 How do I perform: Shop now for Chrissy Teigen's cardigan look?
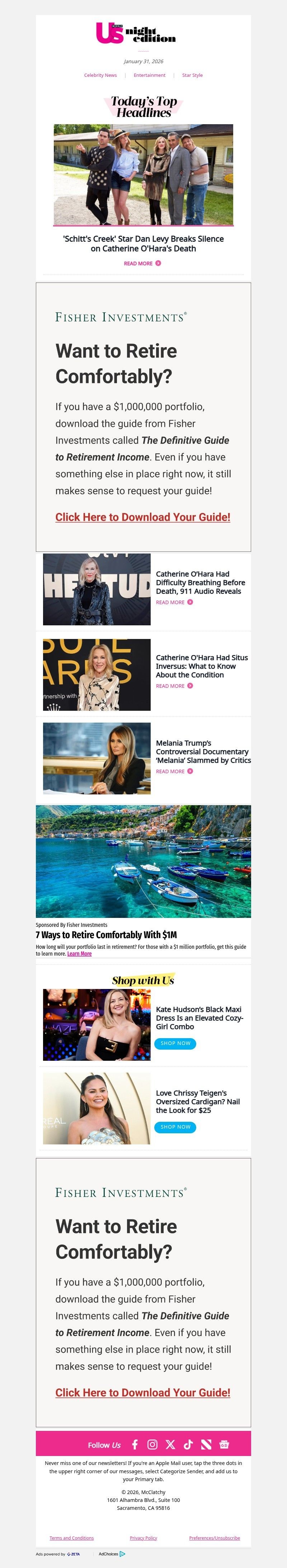175,1127
